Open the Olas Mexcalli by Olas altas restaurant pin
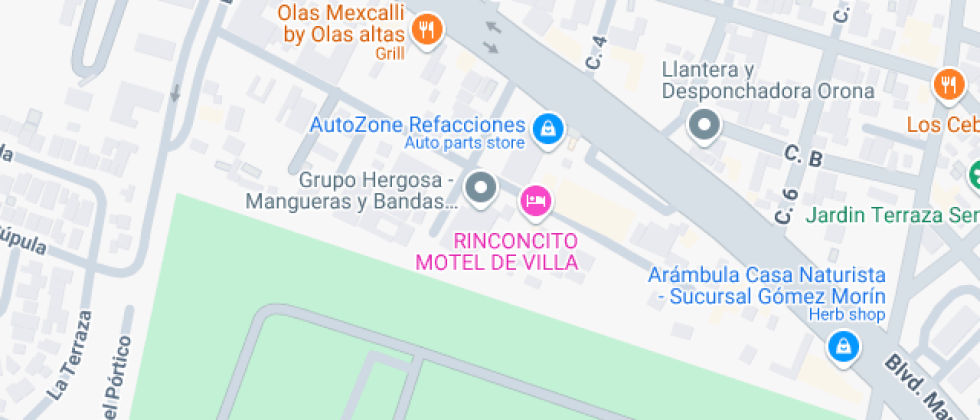This screenshot has height=420, width=980. click(427, 29)
